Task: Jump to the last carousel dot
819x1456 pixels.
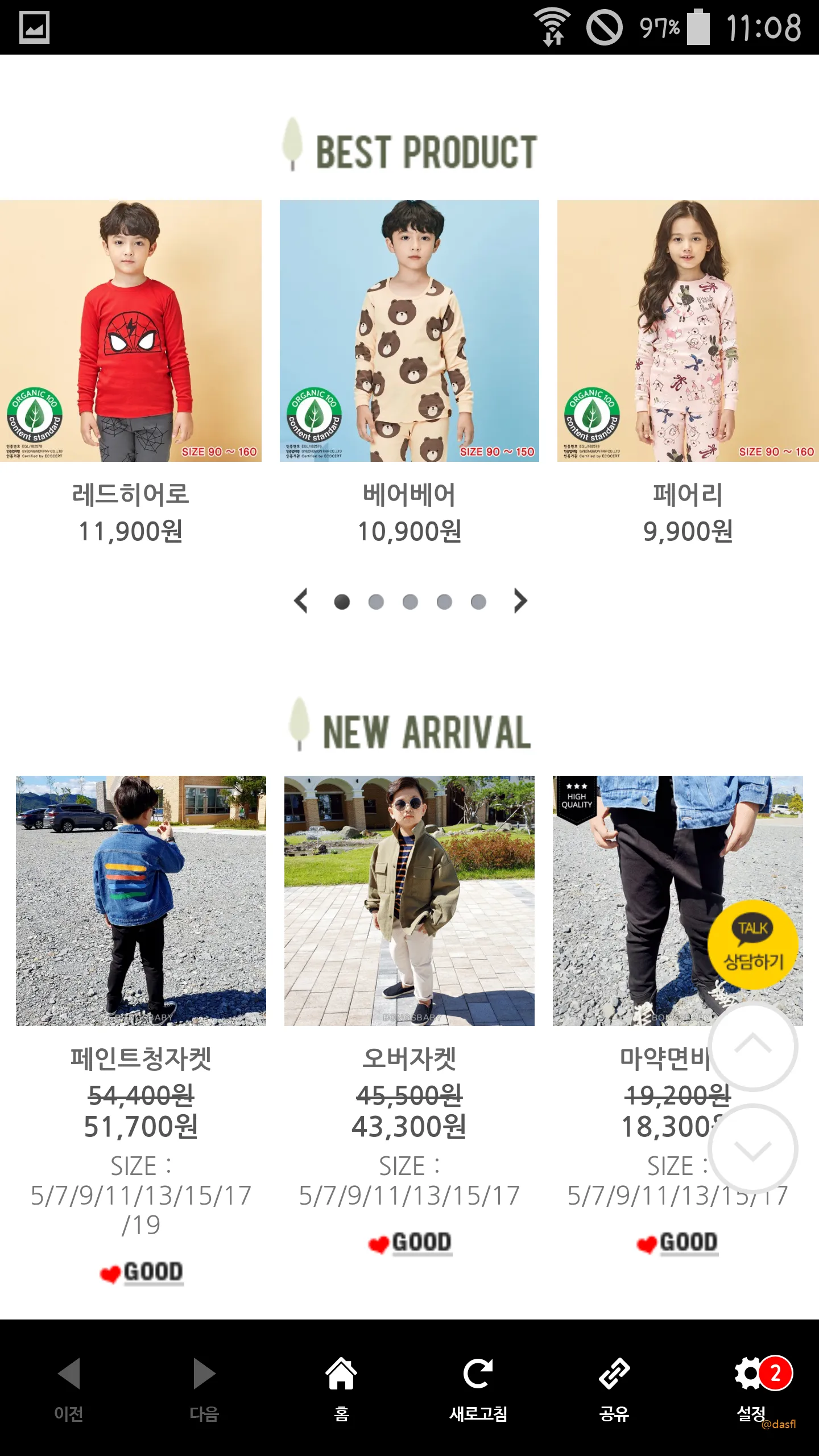Action: (x=478, y=602)
